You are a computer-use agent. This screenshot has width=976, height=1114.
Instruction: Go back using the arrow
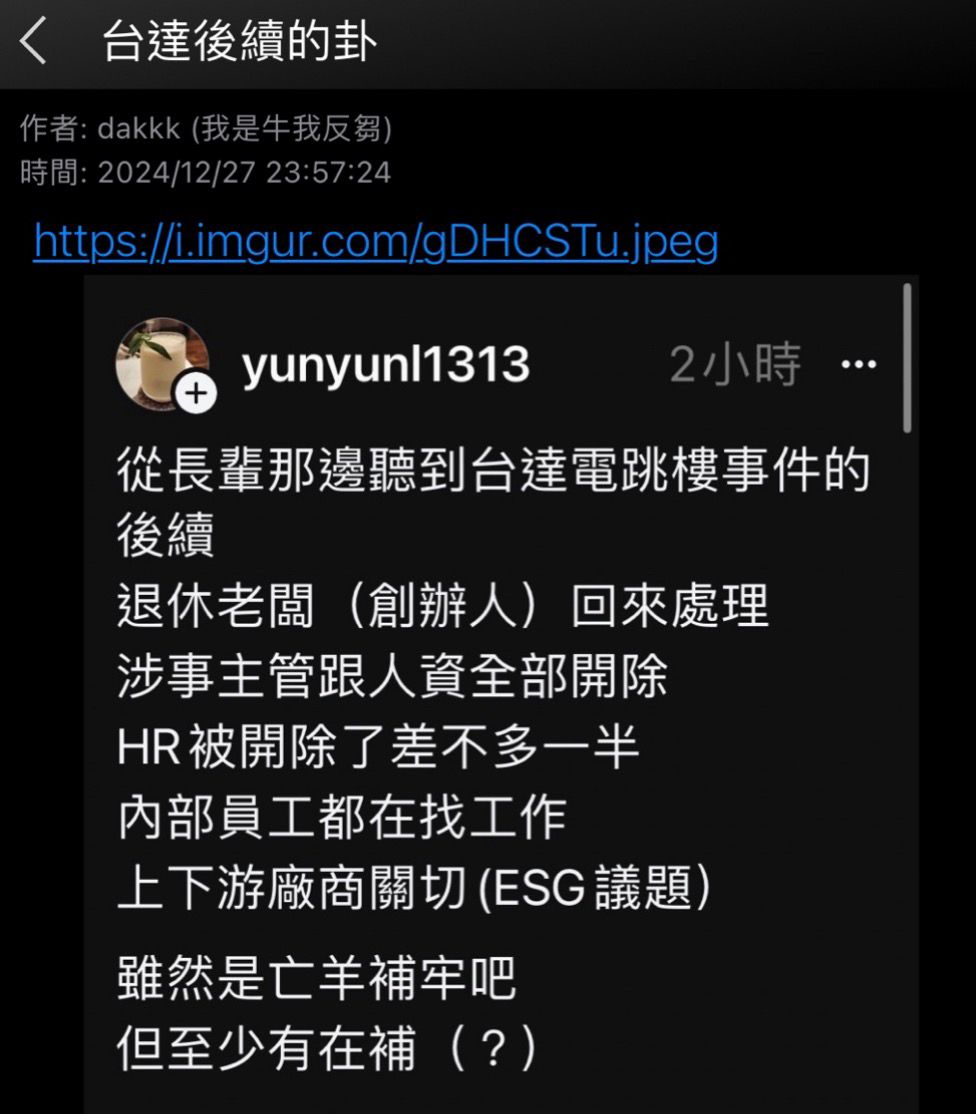tap(33, 43)
